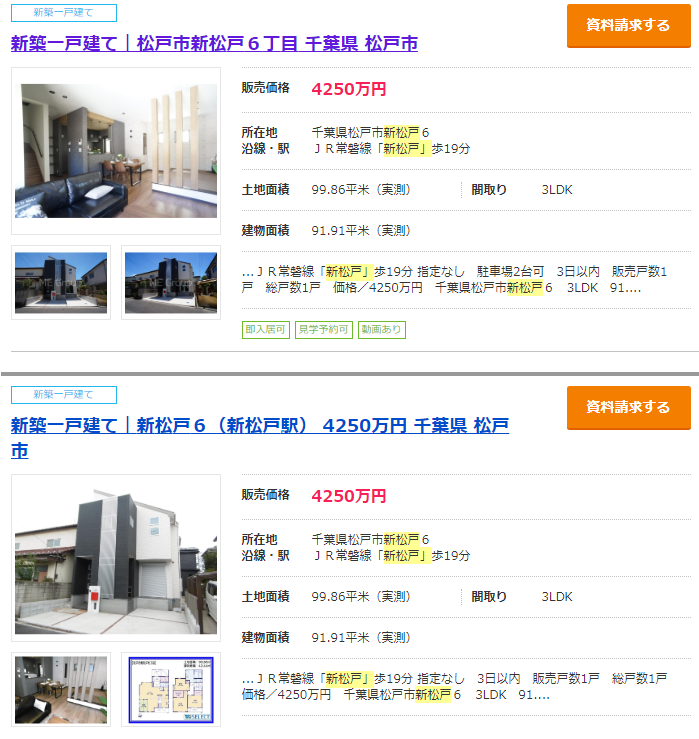The height and width of the screenshot is (739, 699).
Task: View main living room photo of first listing
Action: click(116, 151)
